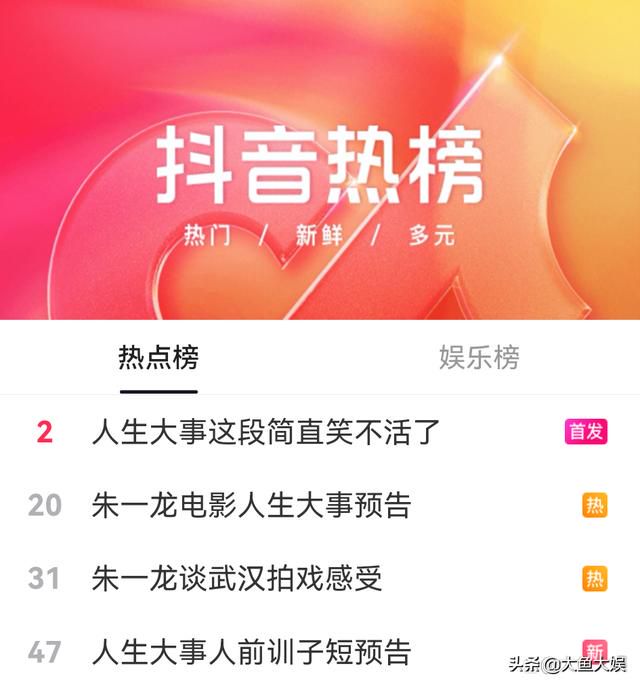Image resolution: width=640 pixels, height=687 pixels.
Task: Open topic 朱一龙电影人生大事预告
Action: point(251,505)
